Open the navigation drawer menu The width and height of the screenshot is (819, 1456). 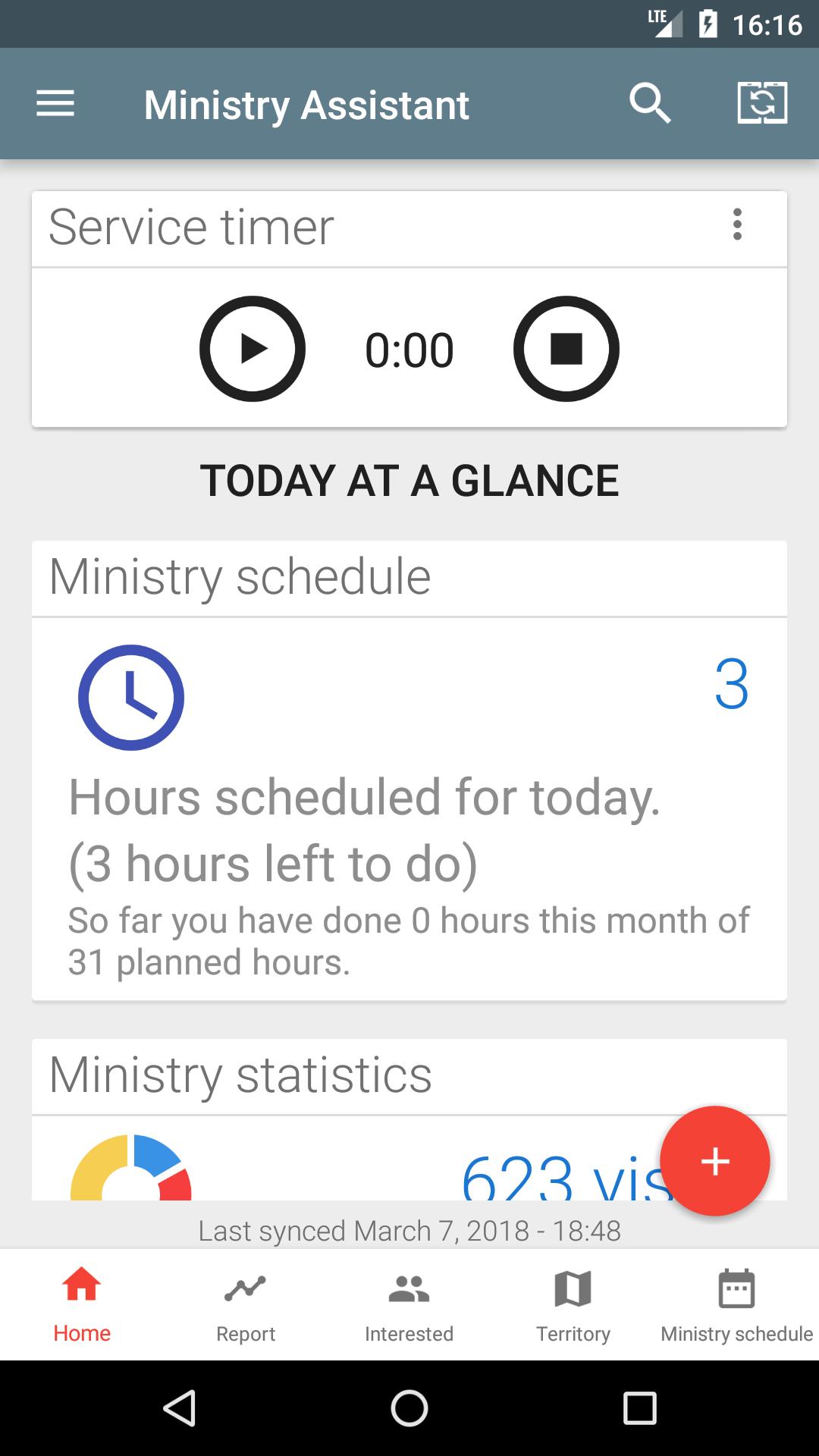(55, 104)
